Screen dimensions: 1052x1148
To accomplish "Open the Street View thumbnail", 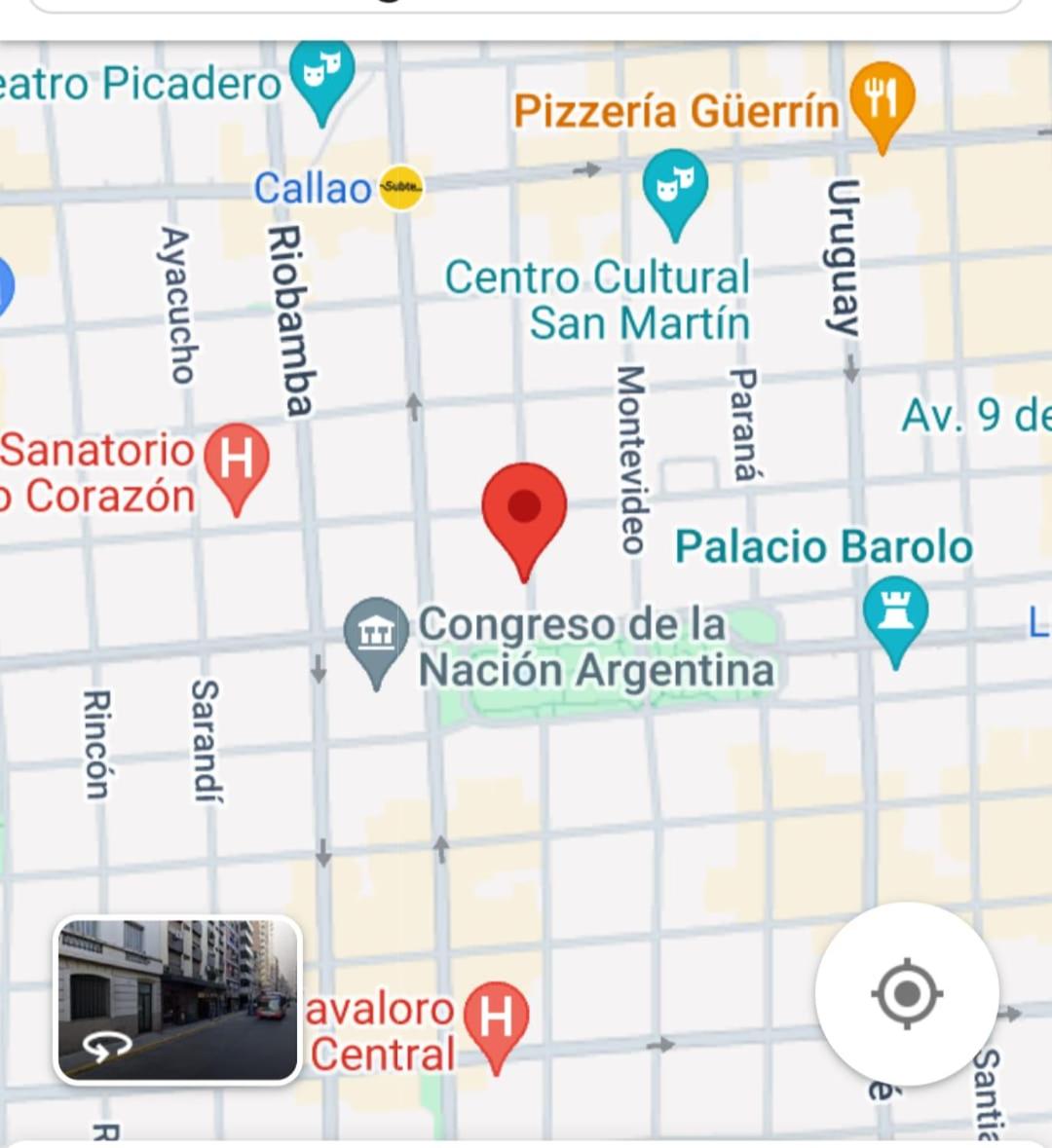I will point(176,1000).
